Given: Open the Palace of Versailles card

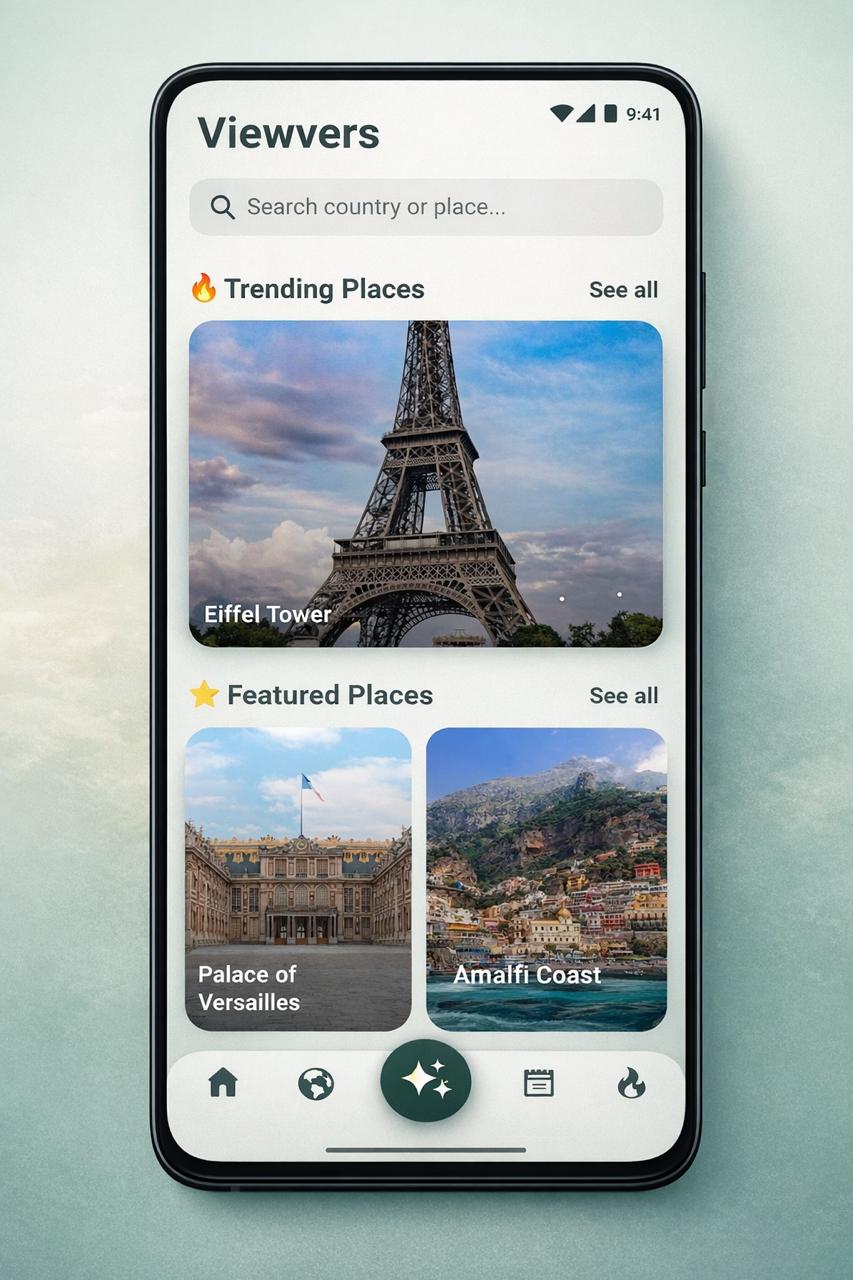Looking at the screenshot, I should tap(298, 878).
